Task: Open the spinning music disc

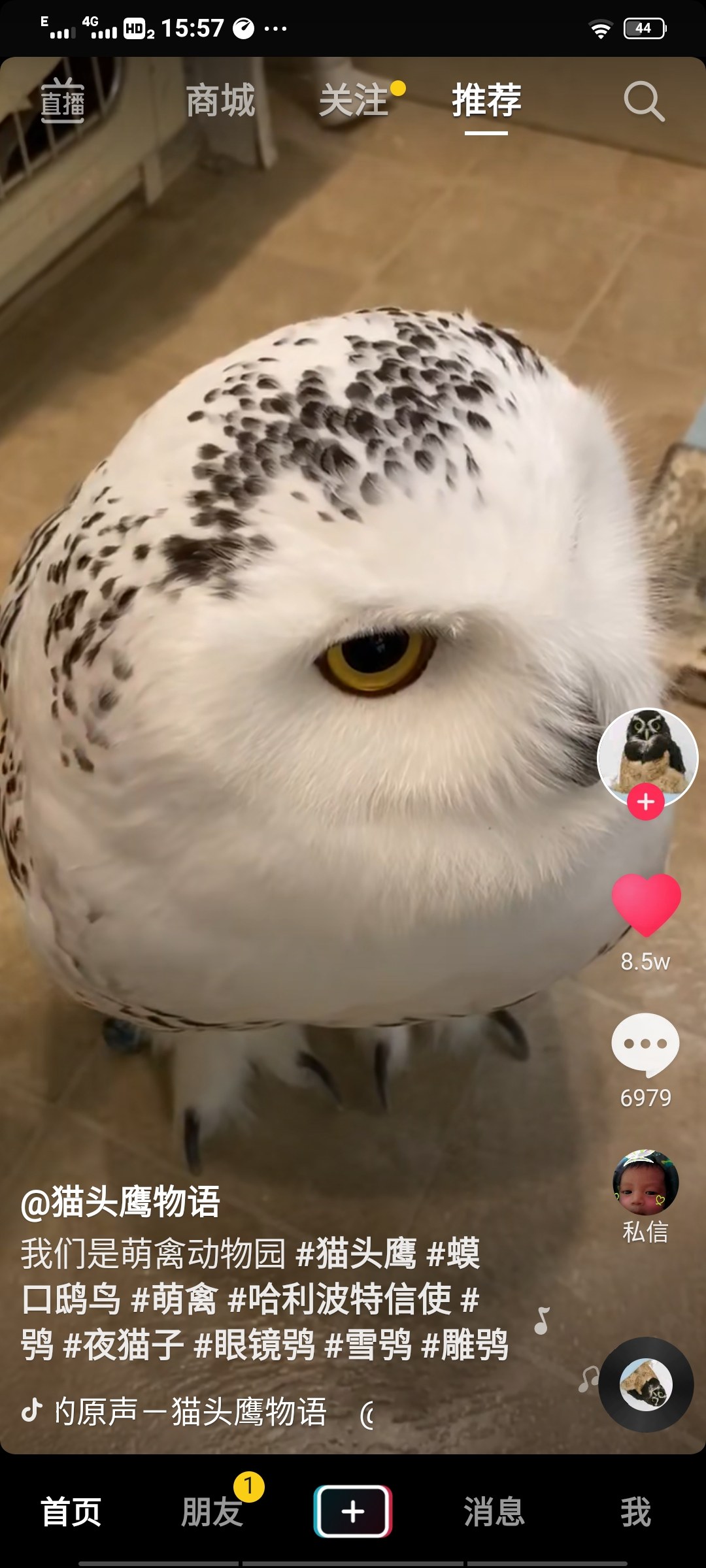Action: tap(646, 1384)
